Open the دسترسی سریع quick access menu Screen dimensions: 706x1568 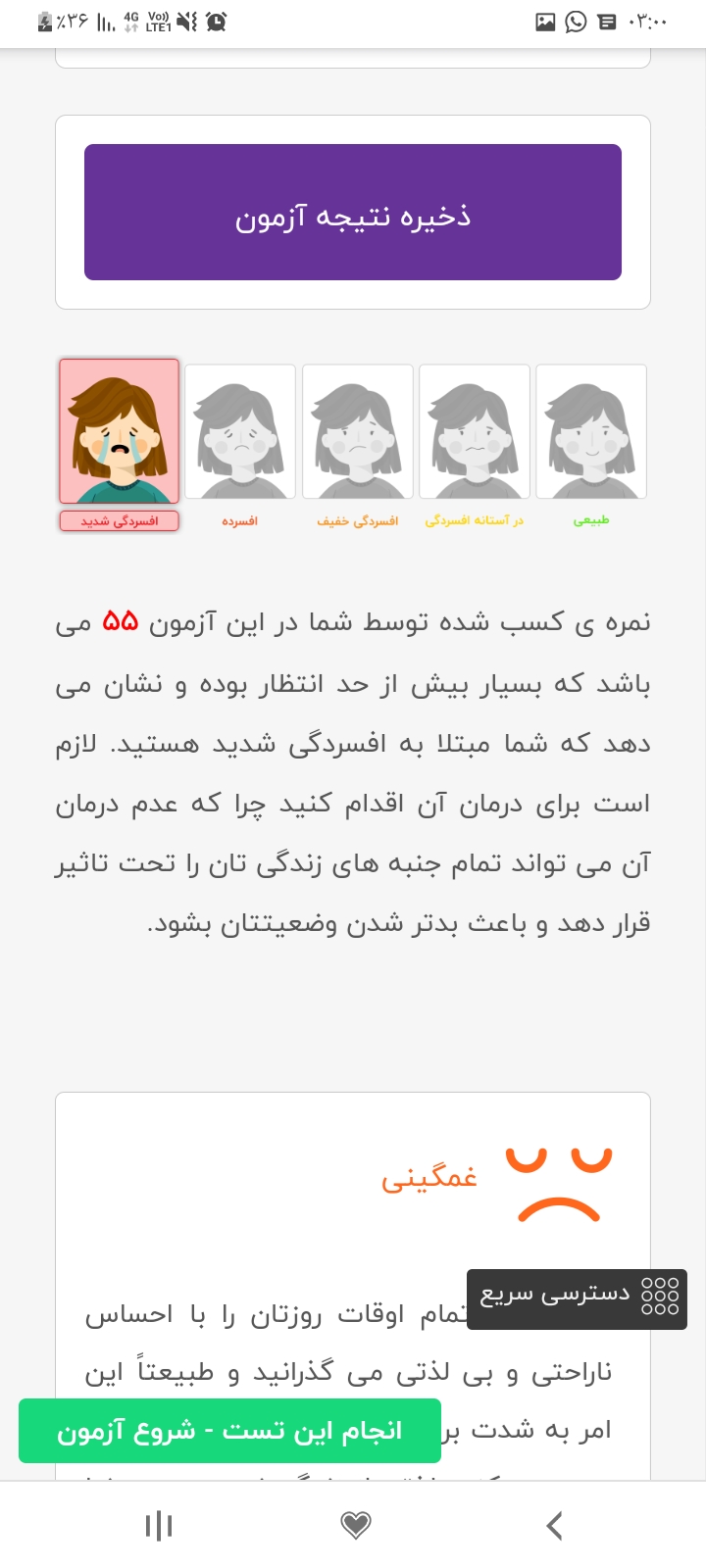point(577,1298)
